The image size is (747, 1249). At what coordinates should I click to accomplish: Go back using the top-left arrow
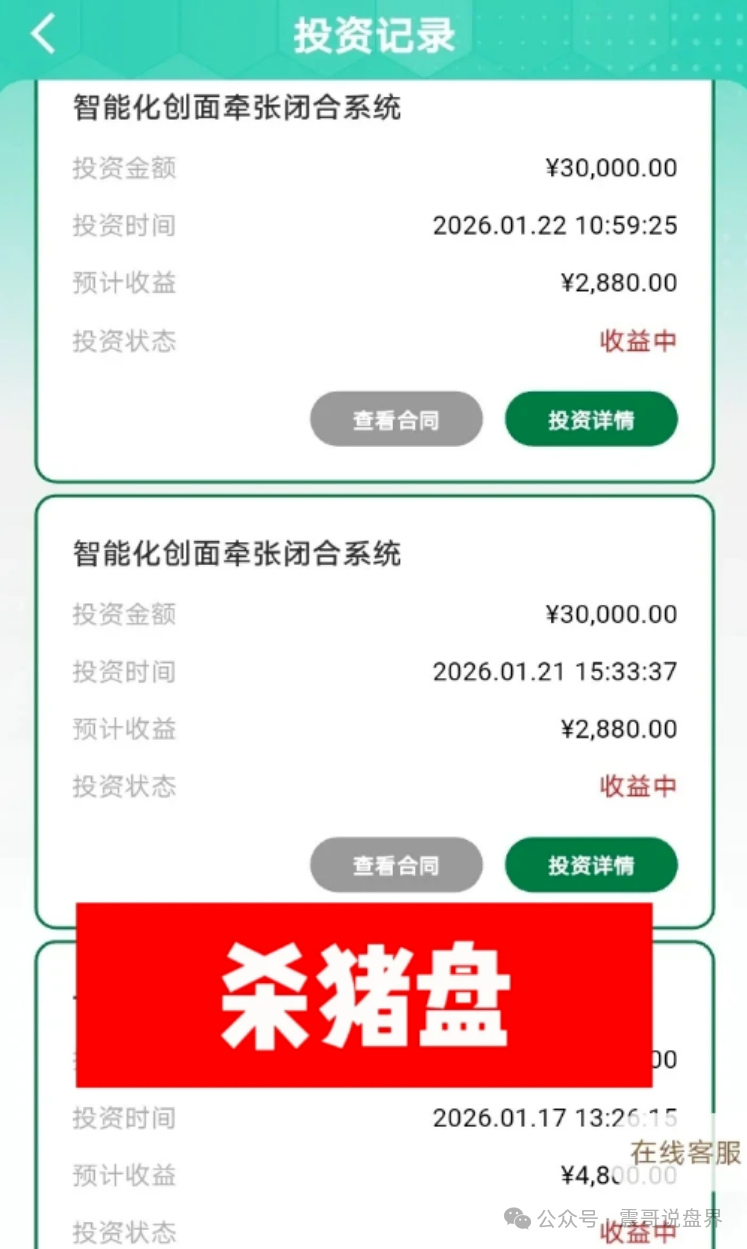(x=42, y=34)
